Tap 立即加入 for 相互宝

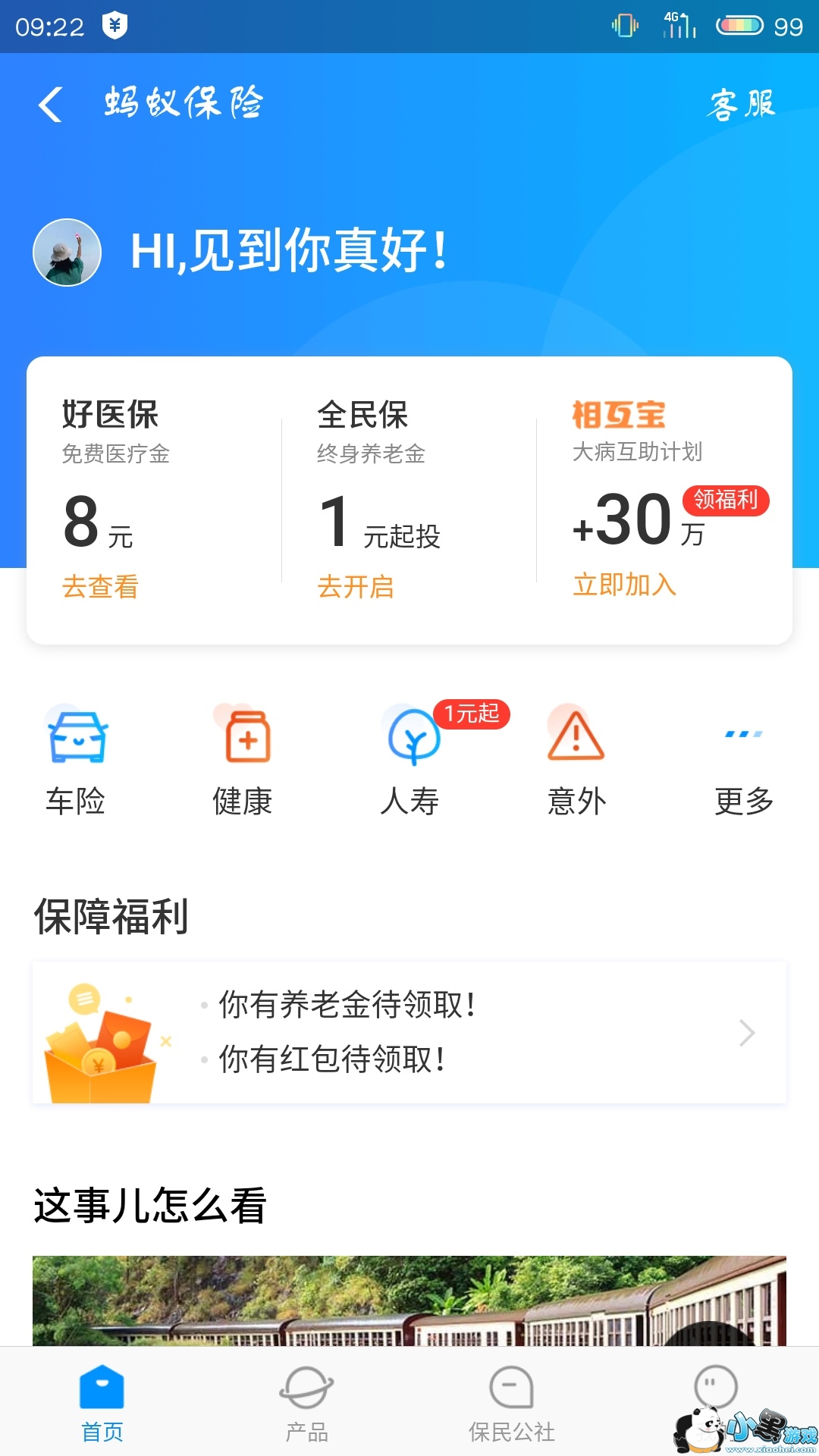point(624,585)
